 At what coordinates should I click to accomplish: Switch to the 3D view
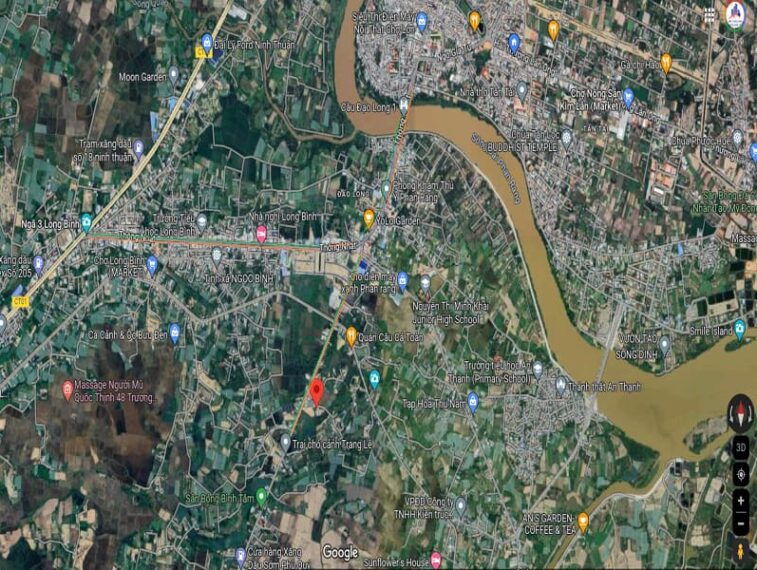coord(741,447)
